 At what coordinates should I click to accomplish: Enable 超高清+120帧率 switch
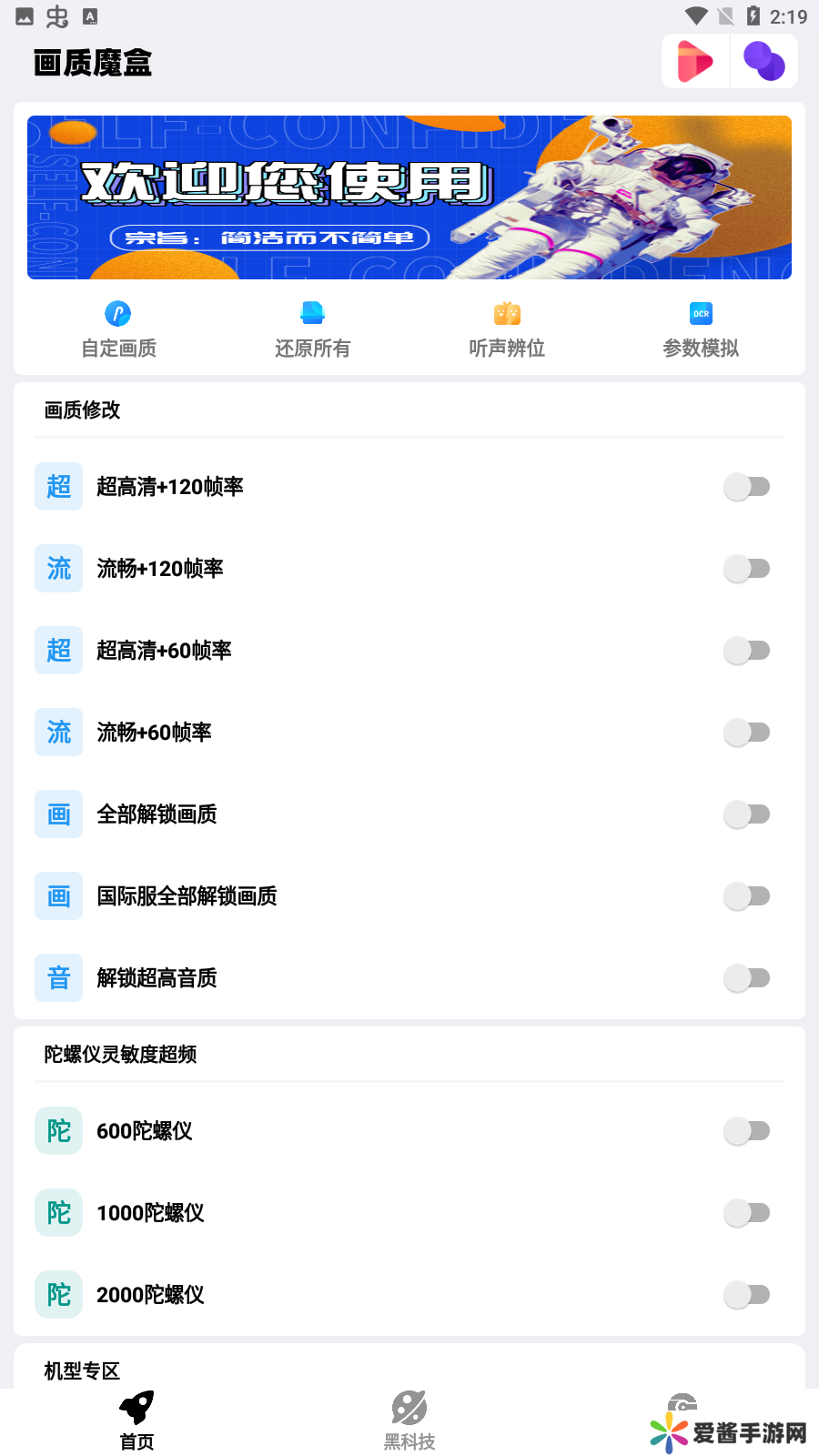pos(747,487)
